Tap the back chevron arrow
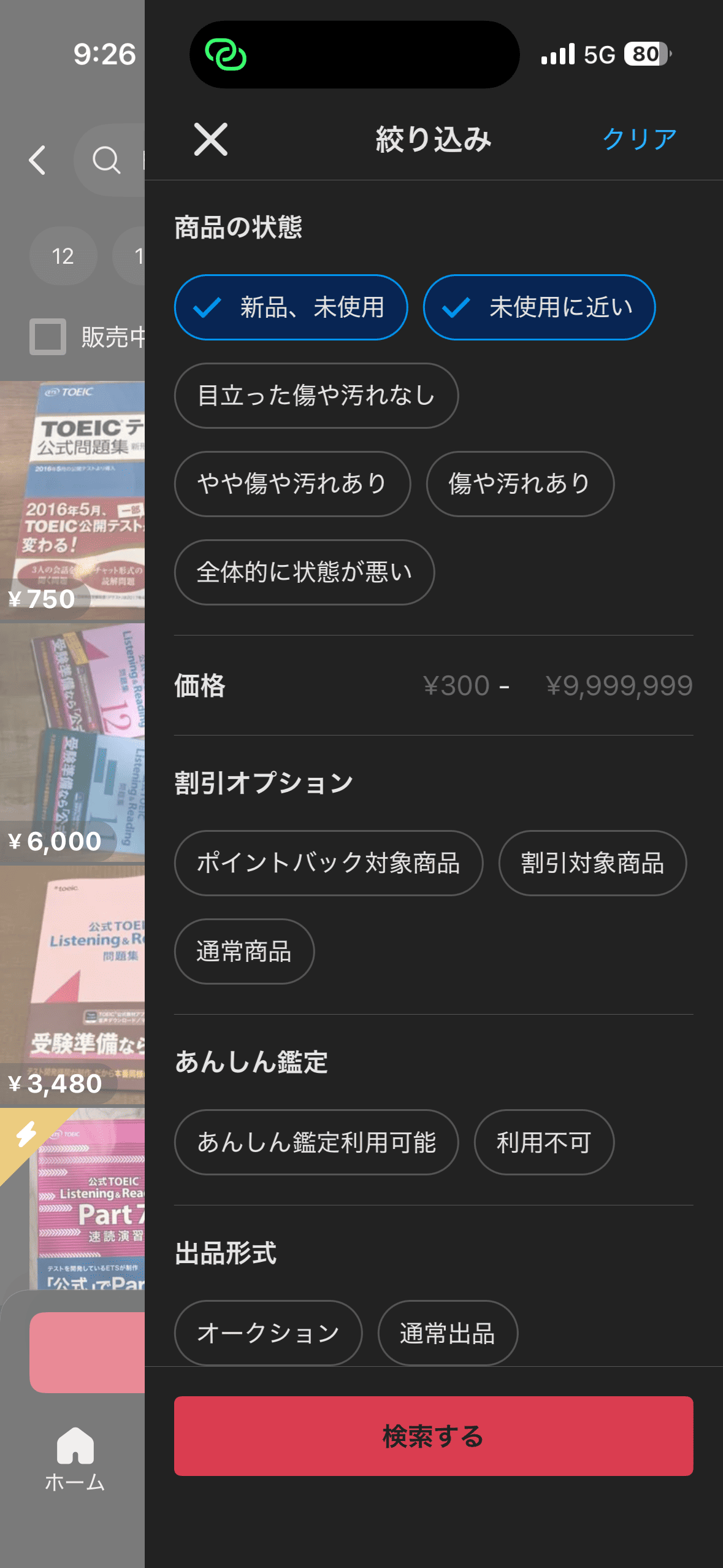The width and height of the screenshot is (723, 1568). pyautogui.click(x=37, y=161)
